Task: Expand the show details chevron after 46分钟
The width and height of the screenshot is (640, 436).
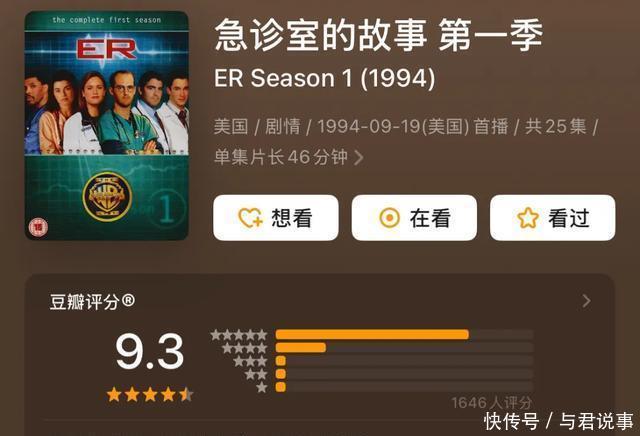Action: coord(360,157)
